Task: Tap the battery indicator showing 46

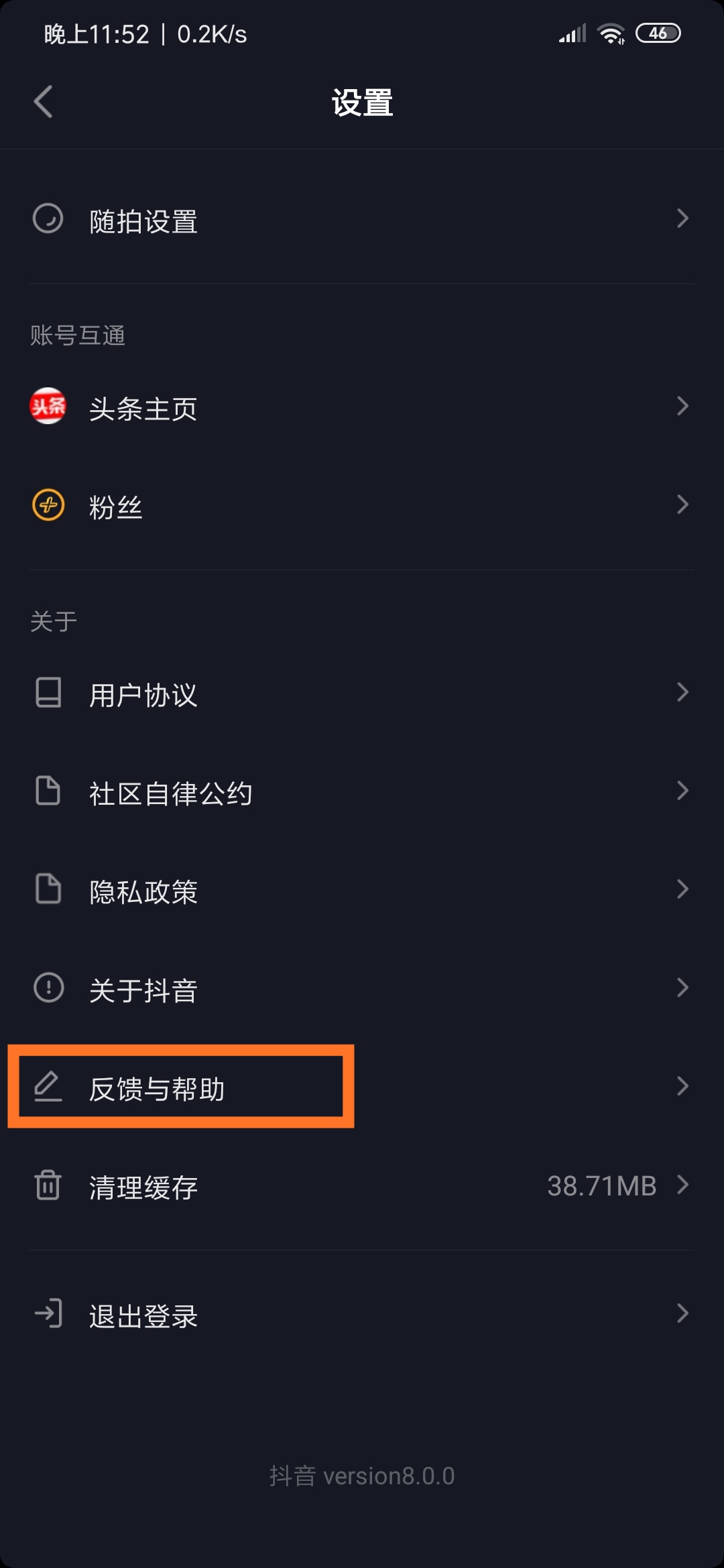Action: pyautogui.click(x=660, y=32)
